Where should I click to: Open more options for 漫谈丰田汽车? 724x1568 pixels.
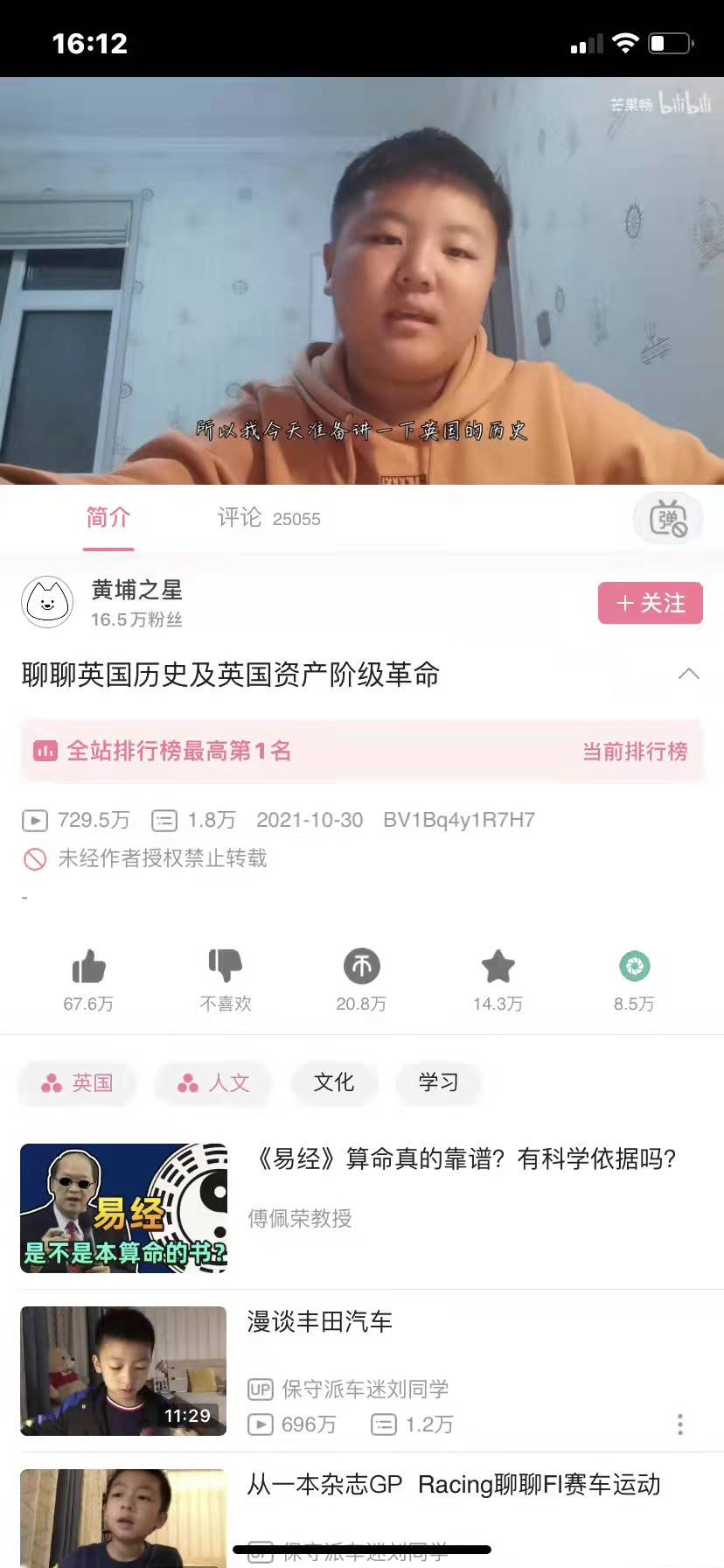[x=679, y=1424]
